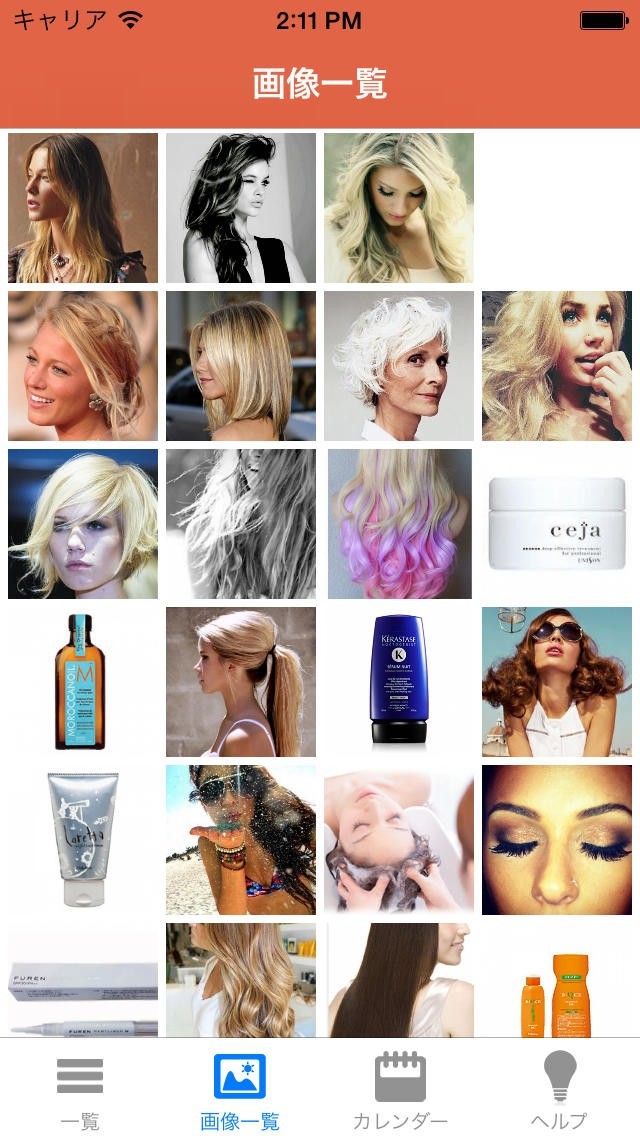Open the pink-tipped curly hair photo
640x1136 pixels.
click(x=399, y=524)
